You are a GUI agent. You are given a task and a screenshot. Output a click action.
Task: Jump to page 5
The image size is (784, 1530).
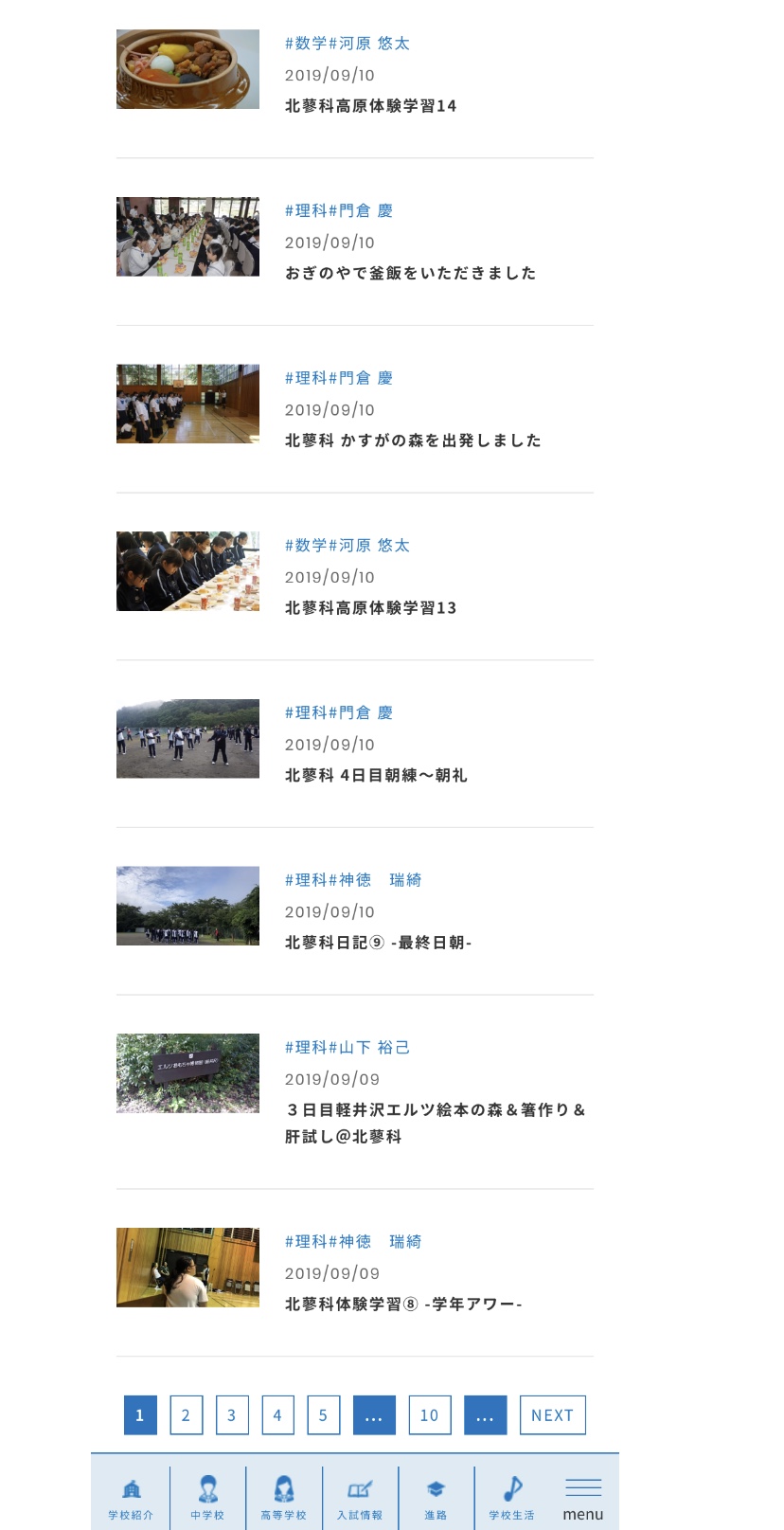[323, 1415]
